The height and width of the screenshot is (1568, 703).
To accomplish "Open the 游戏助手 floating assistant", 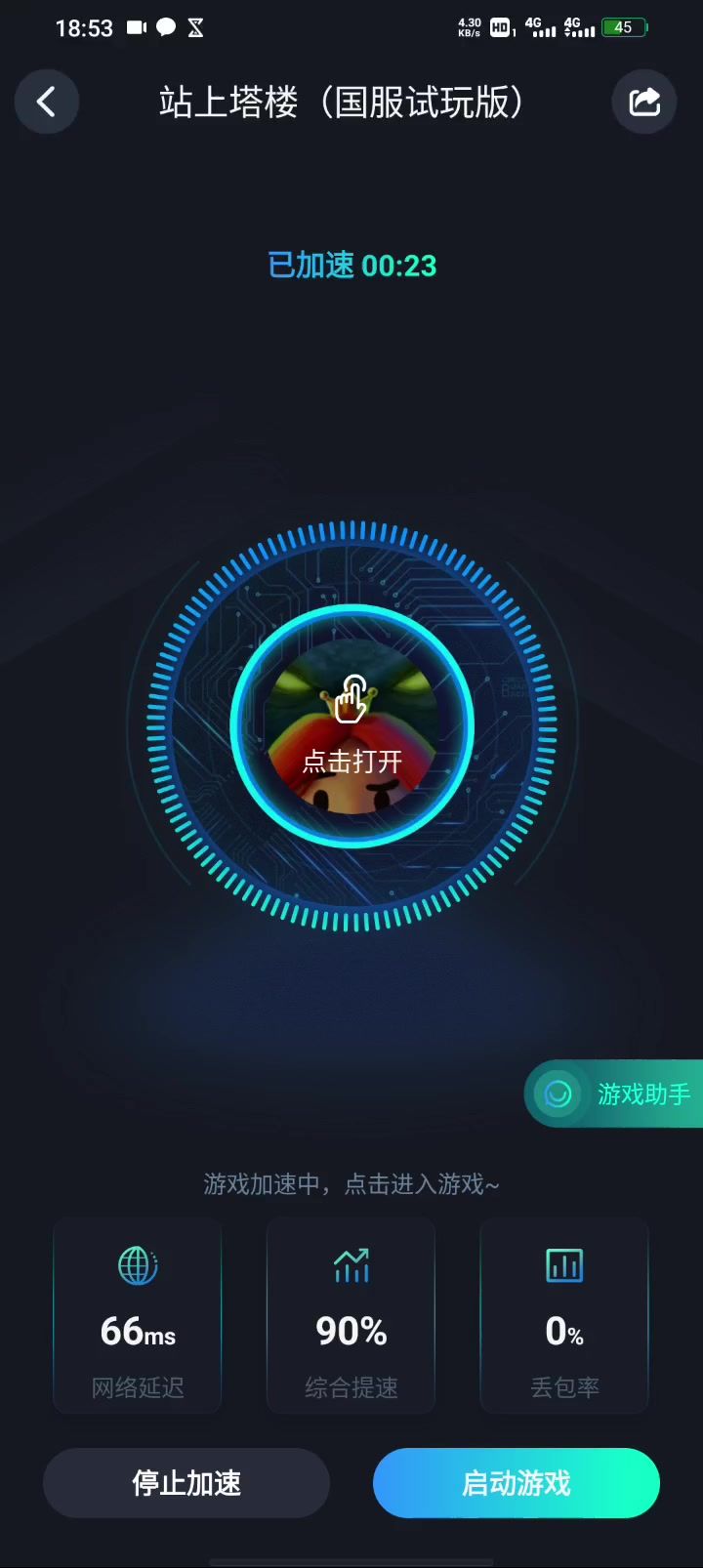I will 614,1093.
